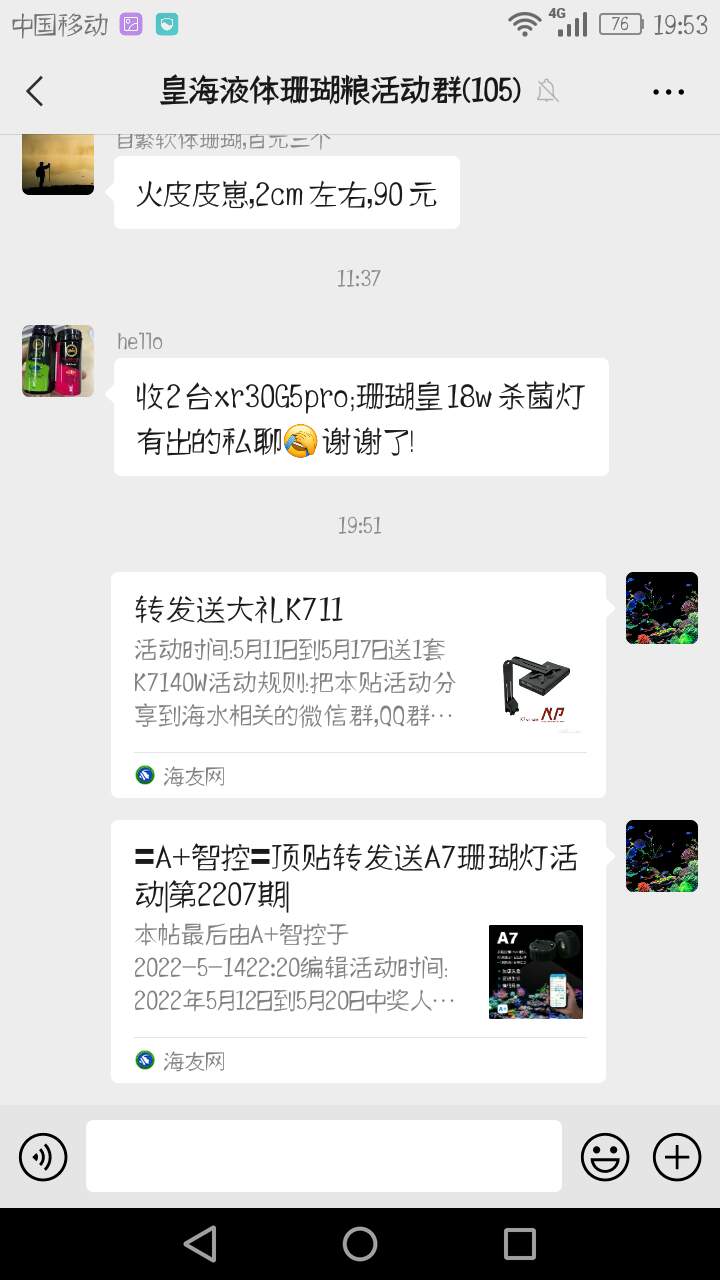View the avatar of the 火皮皮崽 message sender
This screenshot has height=1280, width=720.
(x=58, y=162)
